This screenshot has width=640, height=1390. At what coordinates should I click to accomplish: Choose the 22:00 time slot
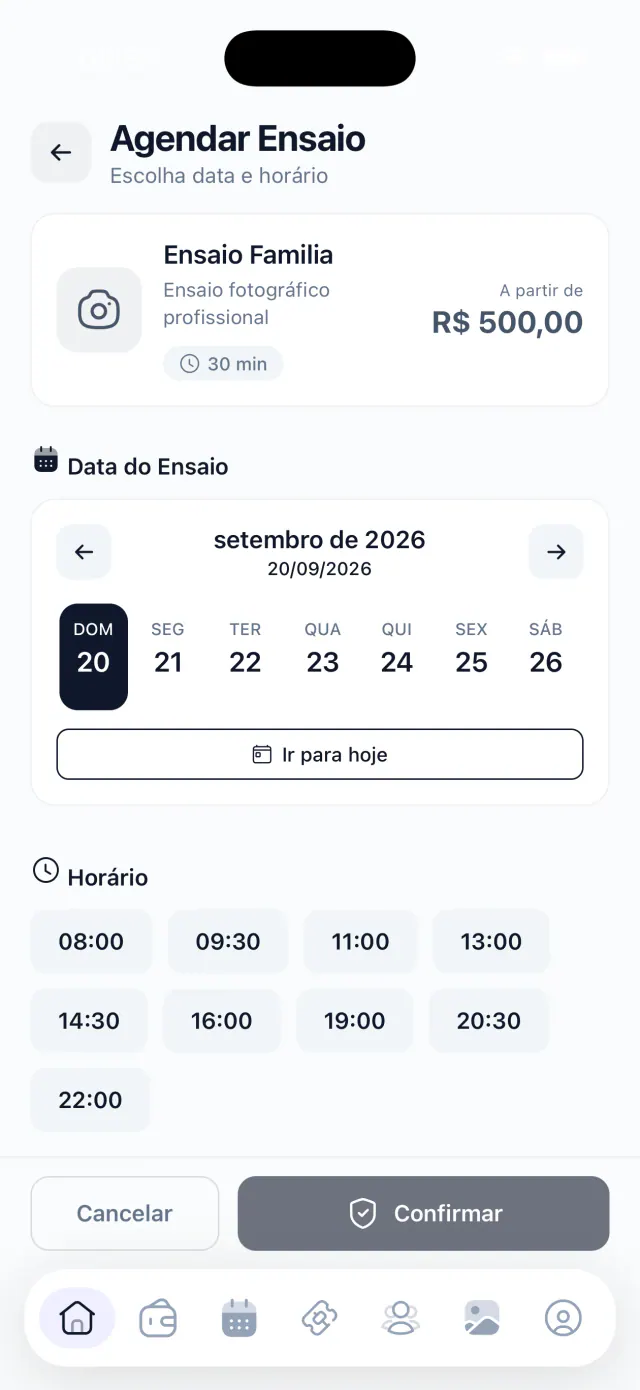[90, 1100]
